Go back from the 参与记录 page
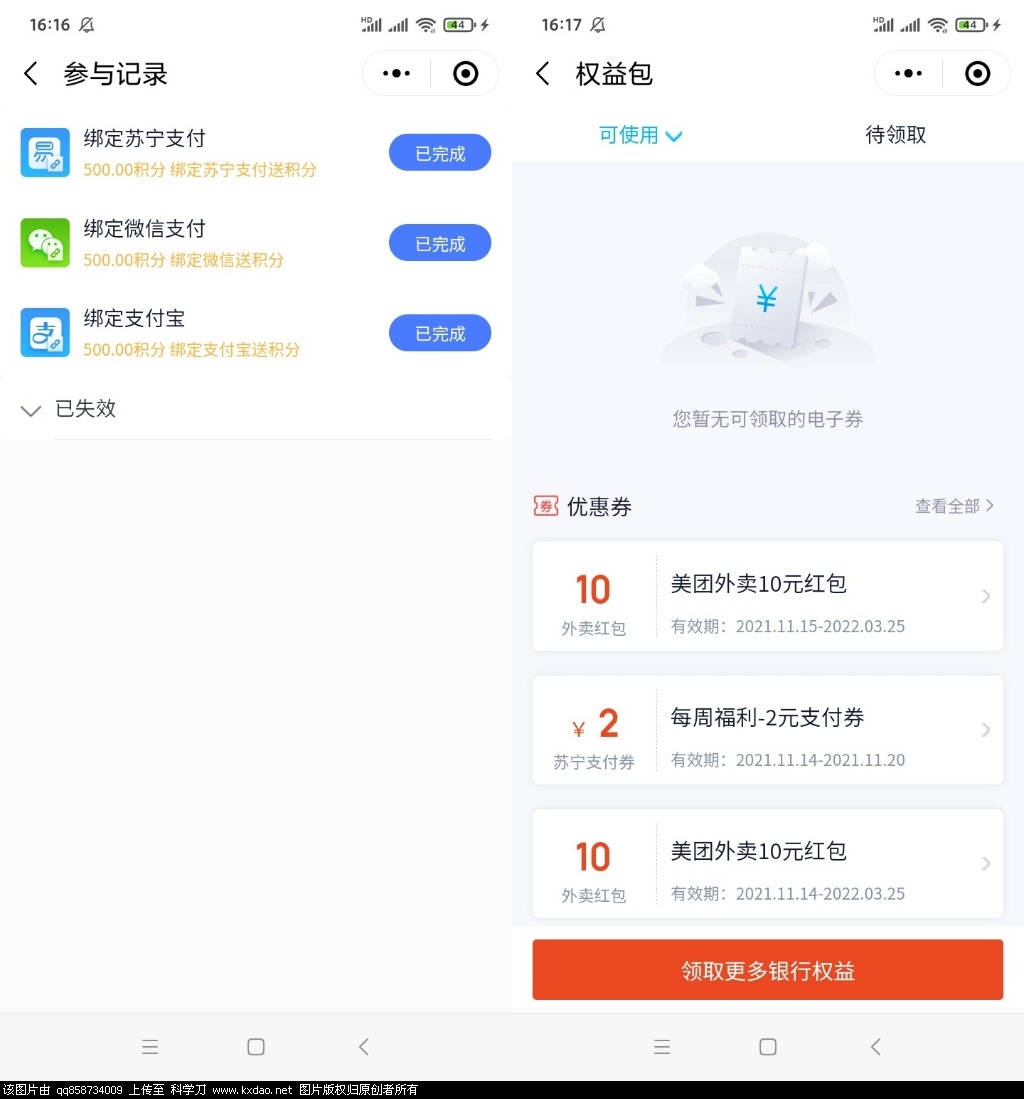Screen dimensions: 1024x1099 point(31,74)
